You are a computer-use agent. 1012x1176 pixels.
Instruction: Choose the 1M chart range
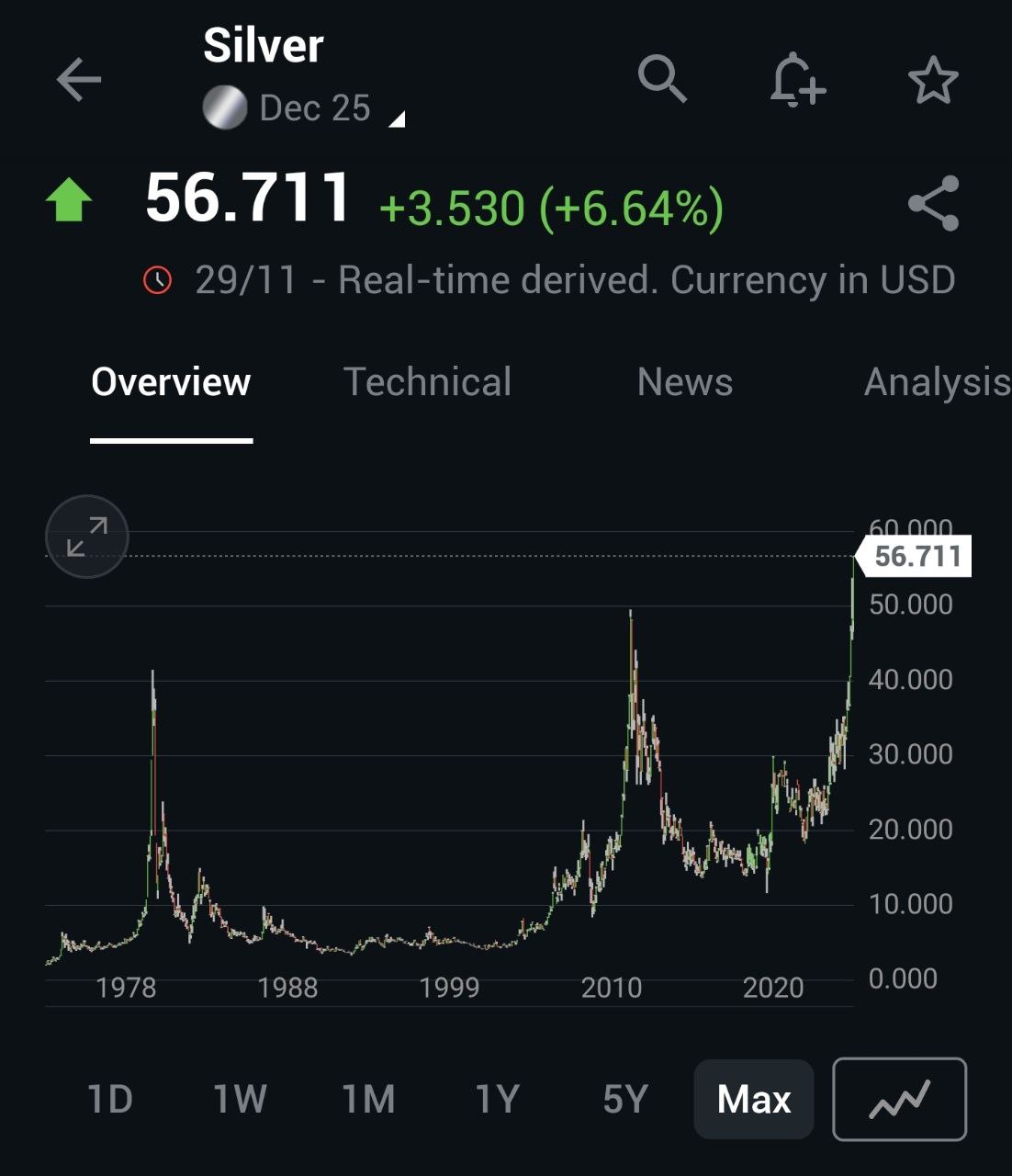(368, 1099)
